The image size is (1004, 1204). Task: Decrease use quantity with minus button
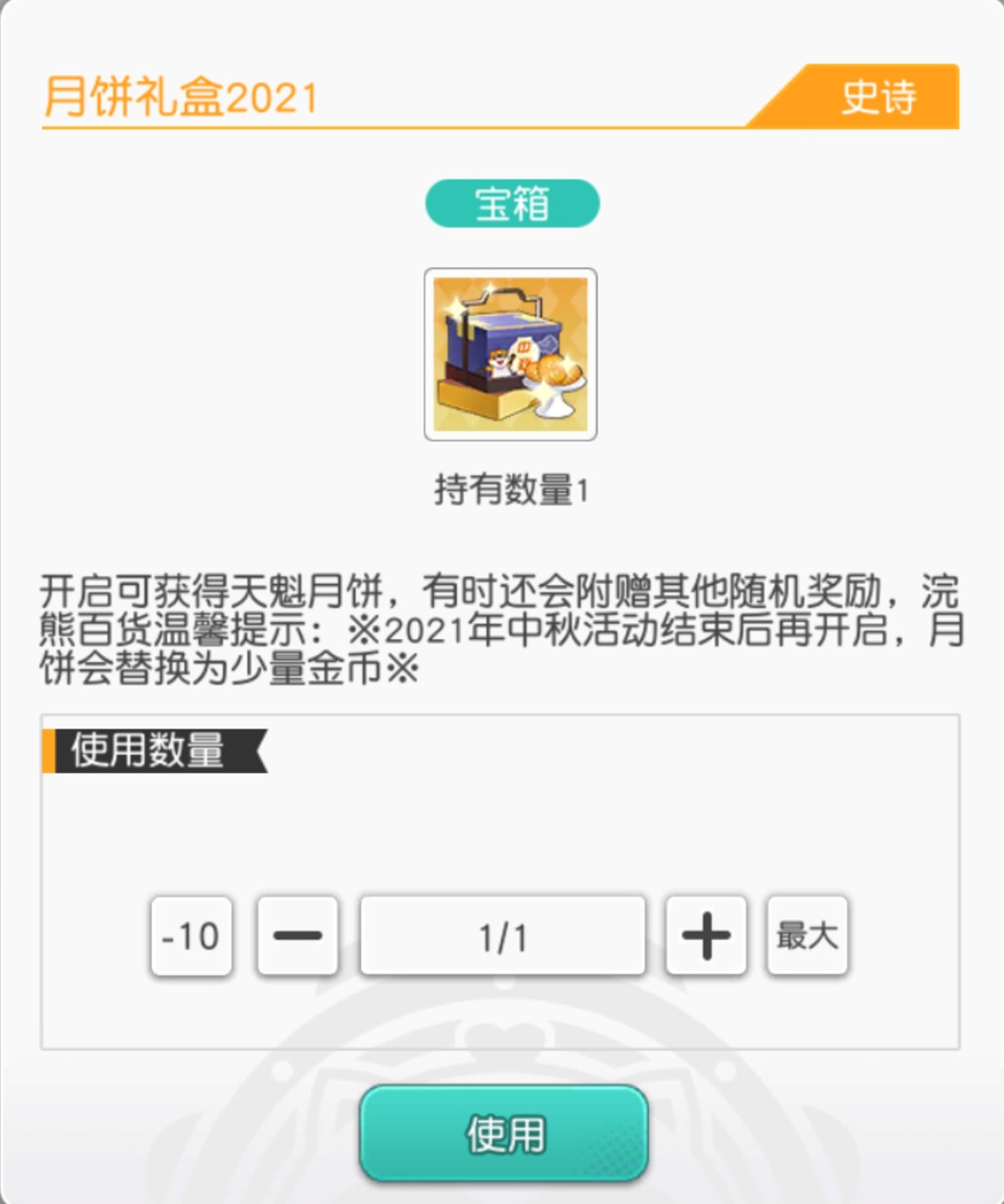click(x=297, y=936)
